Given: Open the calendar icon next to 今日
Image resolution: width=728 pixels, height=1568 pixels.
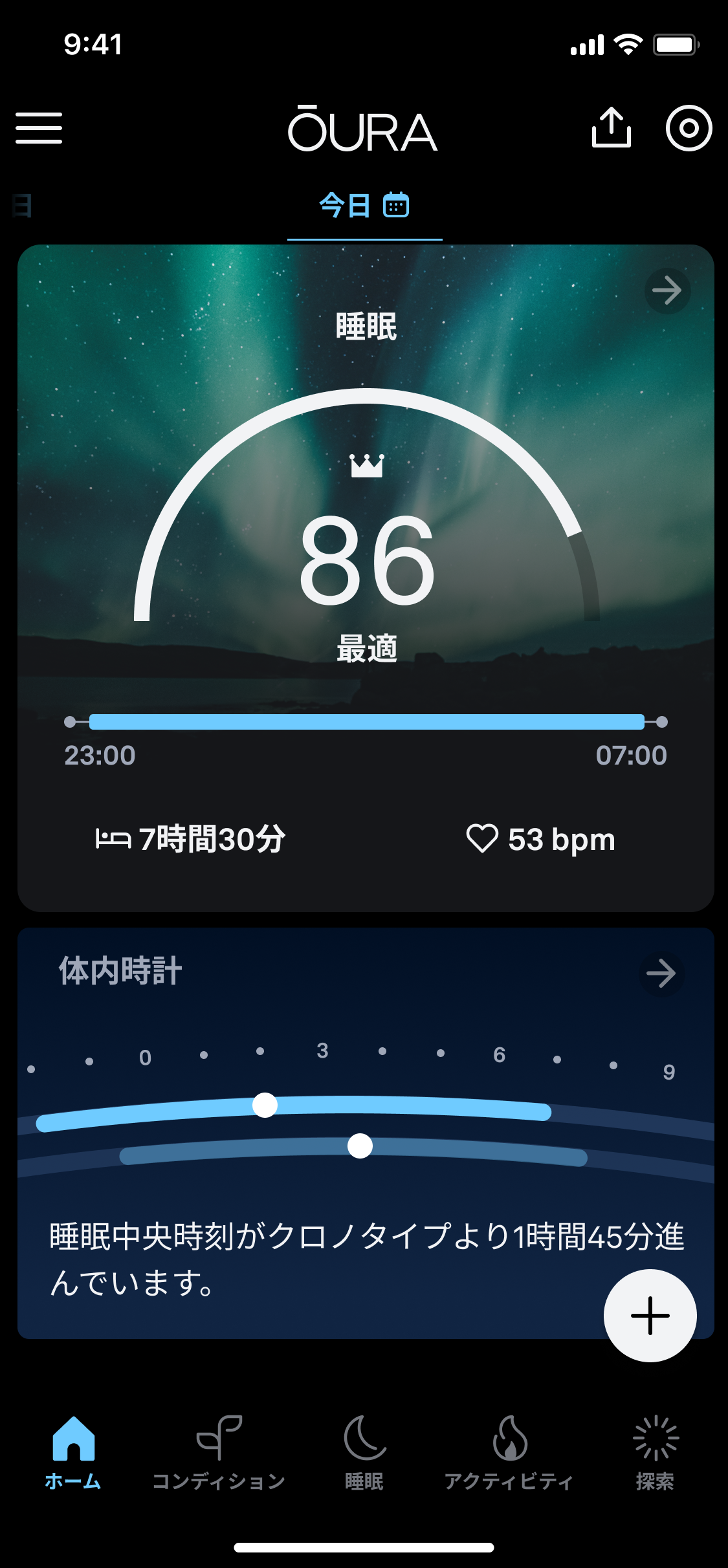Looking at the screenshot, I should click(x=395, y=204).
